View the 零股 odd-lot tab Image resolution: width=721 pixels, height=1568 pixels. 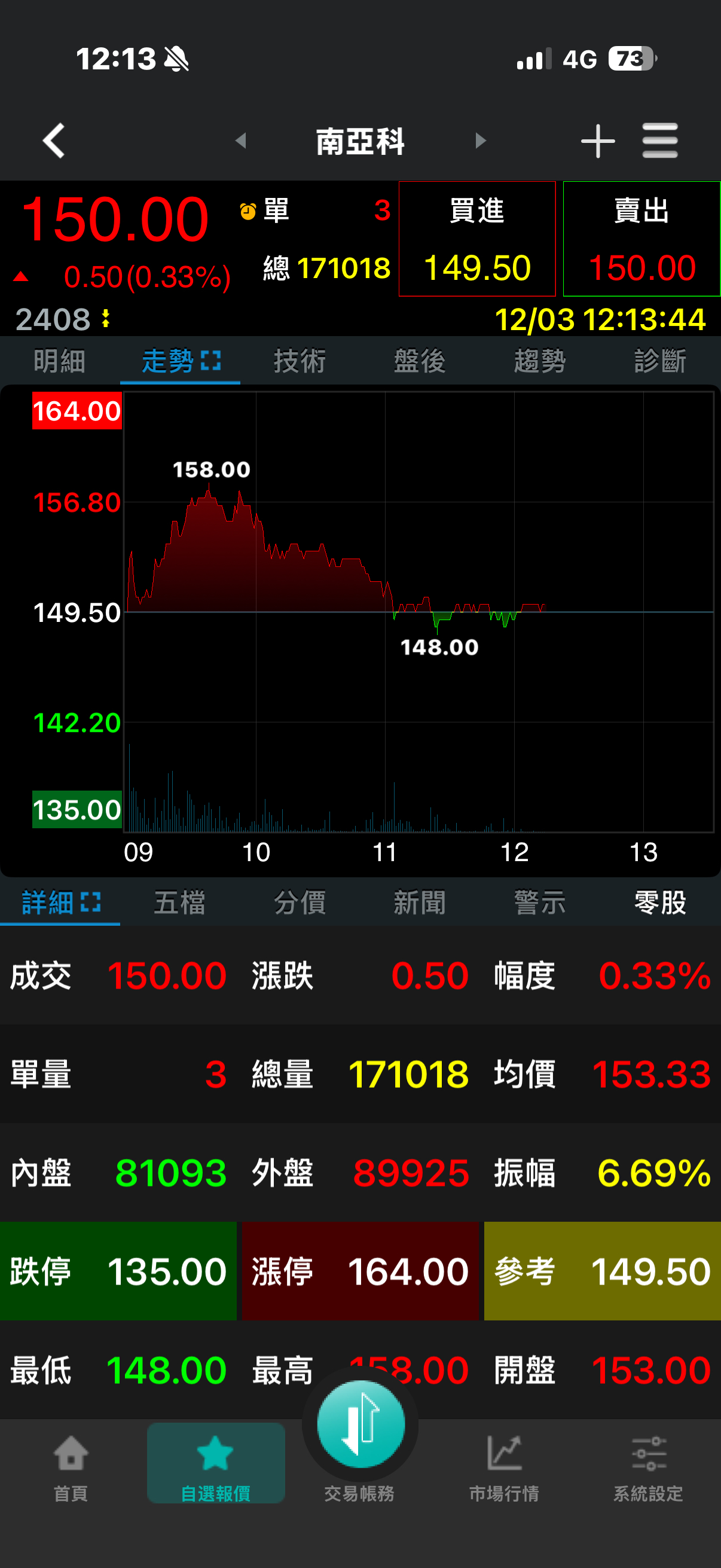[x=659, y=902]
